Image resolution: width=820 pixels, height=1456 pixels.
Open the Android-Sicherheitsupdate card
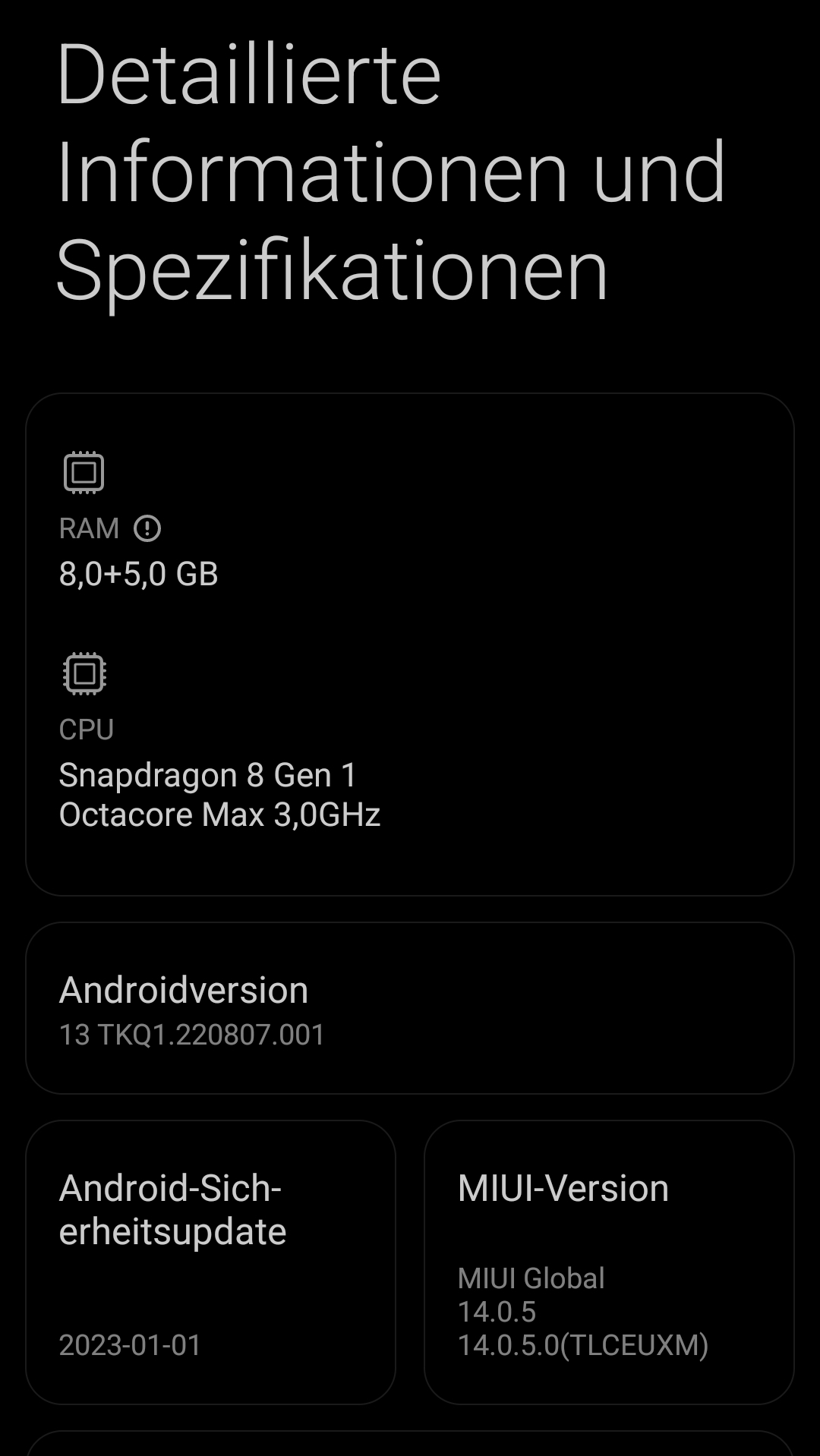click(210, 1262)
